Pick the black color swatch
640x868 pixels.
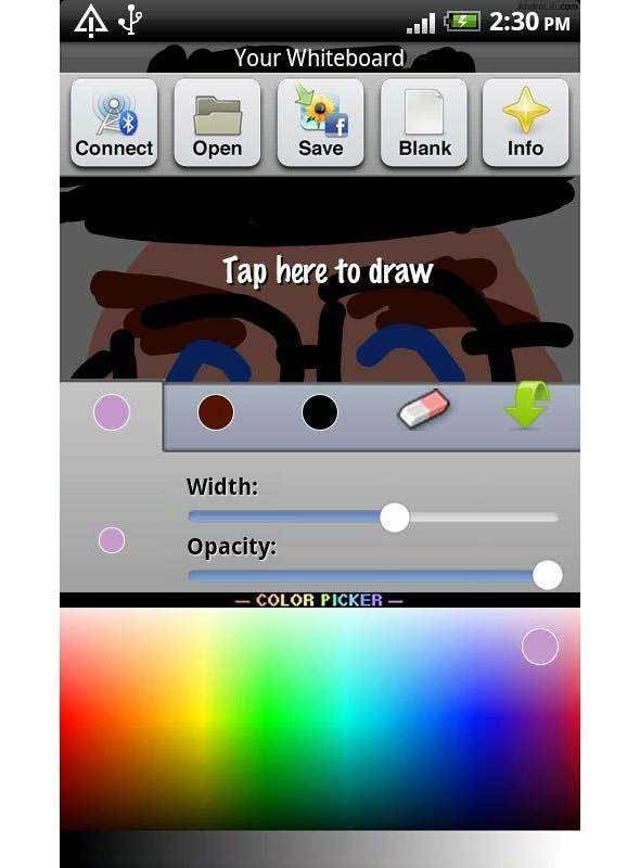point(319,412)
